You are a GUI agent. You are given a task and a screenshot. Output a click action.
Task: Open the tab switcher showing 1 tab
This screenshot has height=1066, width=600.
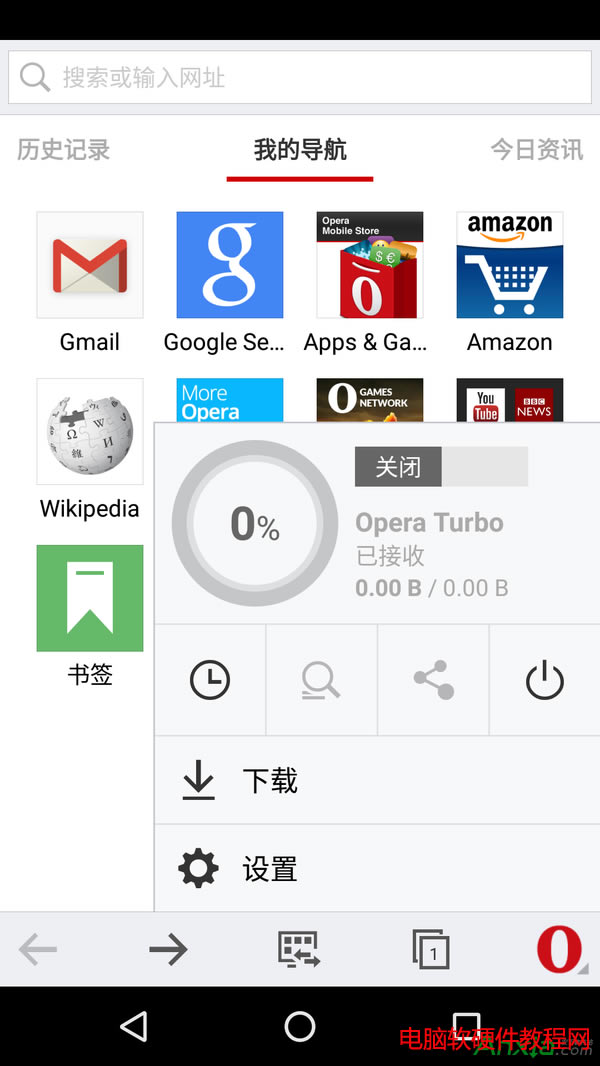[x=431, y=949]
